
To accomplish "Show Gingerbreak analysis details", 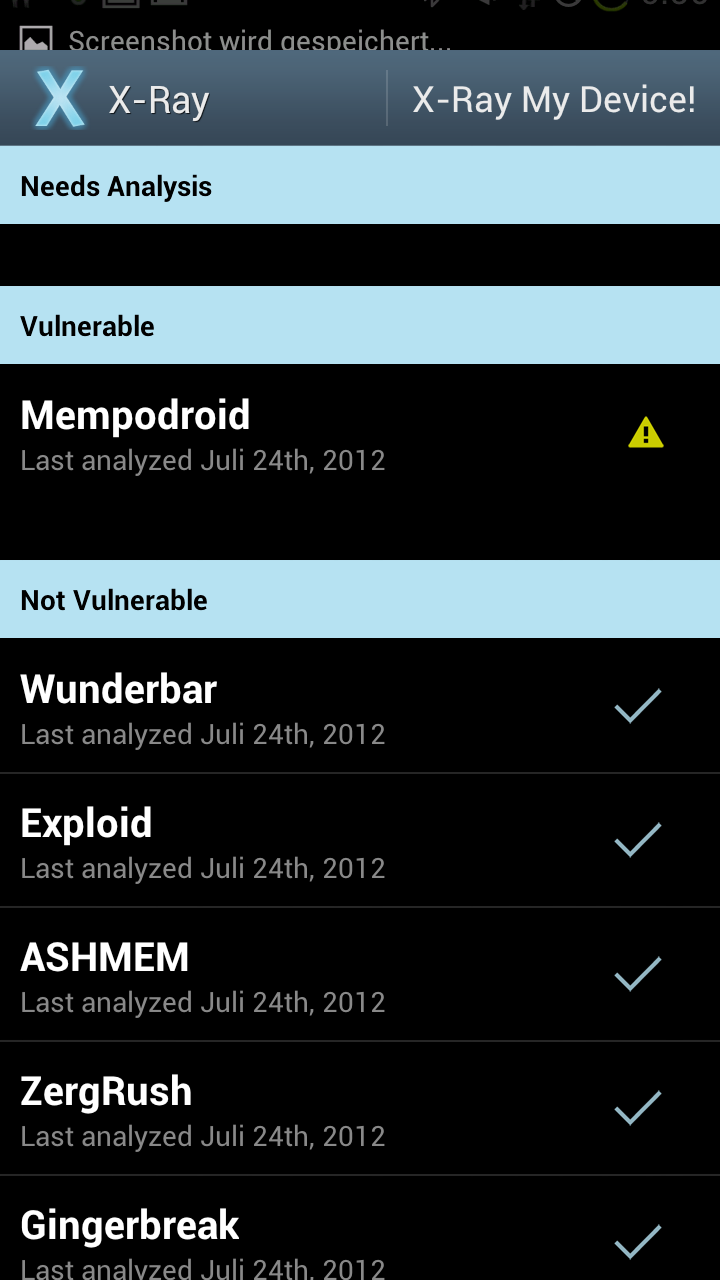I will 360,1228.
